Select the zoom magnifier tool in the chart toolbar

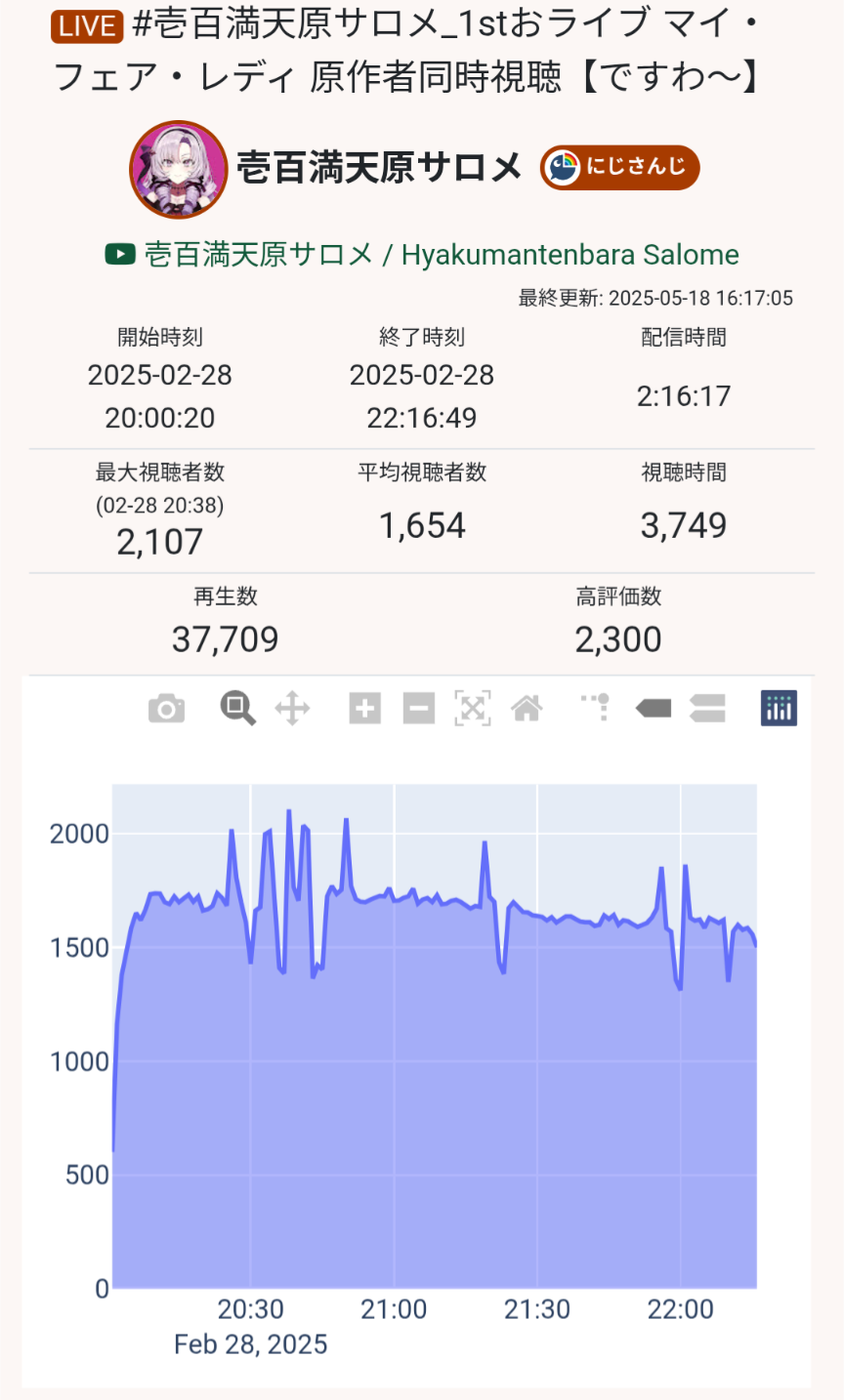tap(237, 708)
